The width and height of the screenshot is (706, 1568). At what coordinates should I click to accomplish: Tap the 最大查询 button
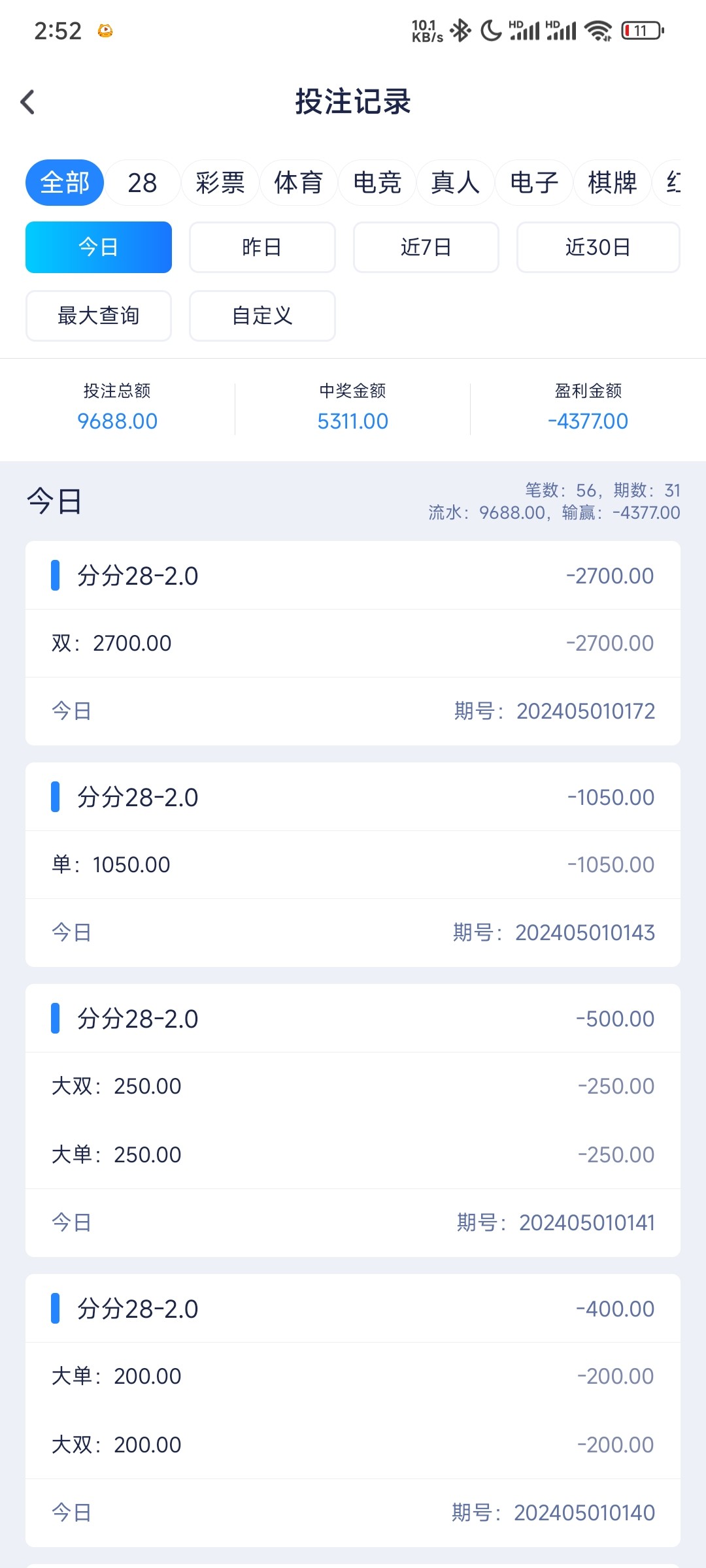[x=99, y=316]
